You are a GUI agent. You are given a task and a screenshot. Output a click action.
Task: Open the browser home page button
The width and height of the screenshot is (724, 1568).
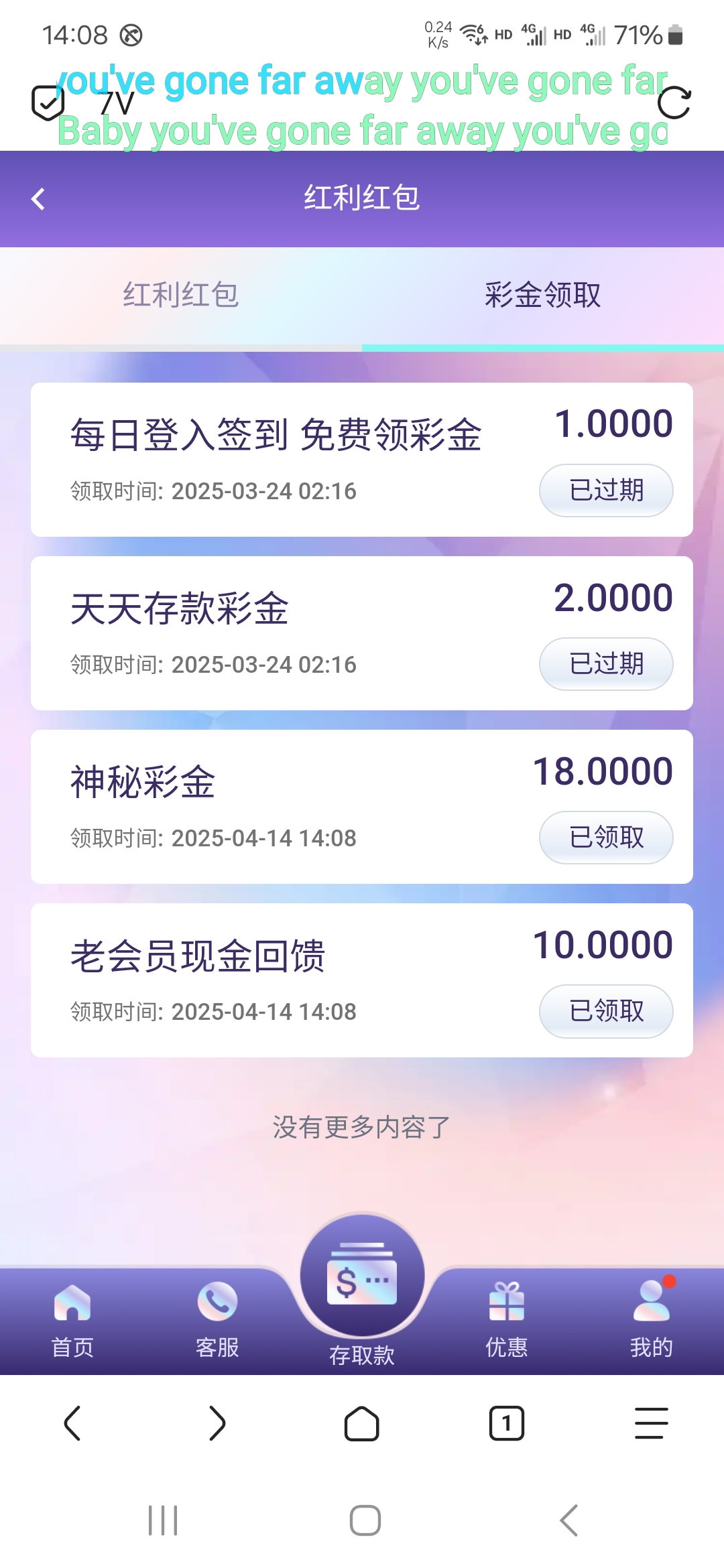(362, 1423)
